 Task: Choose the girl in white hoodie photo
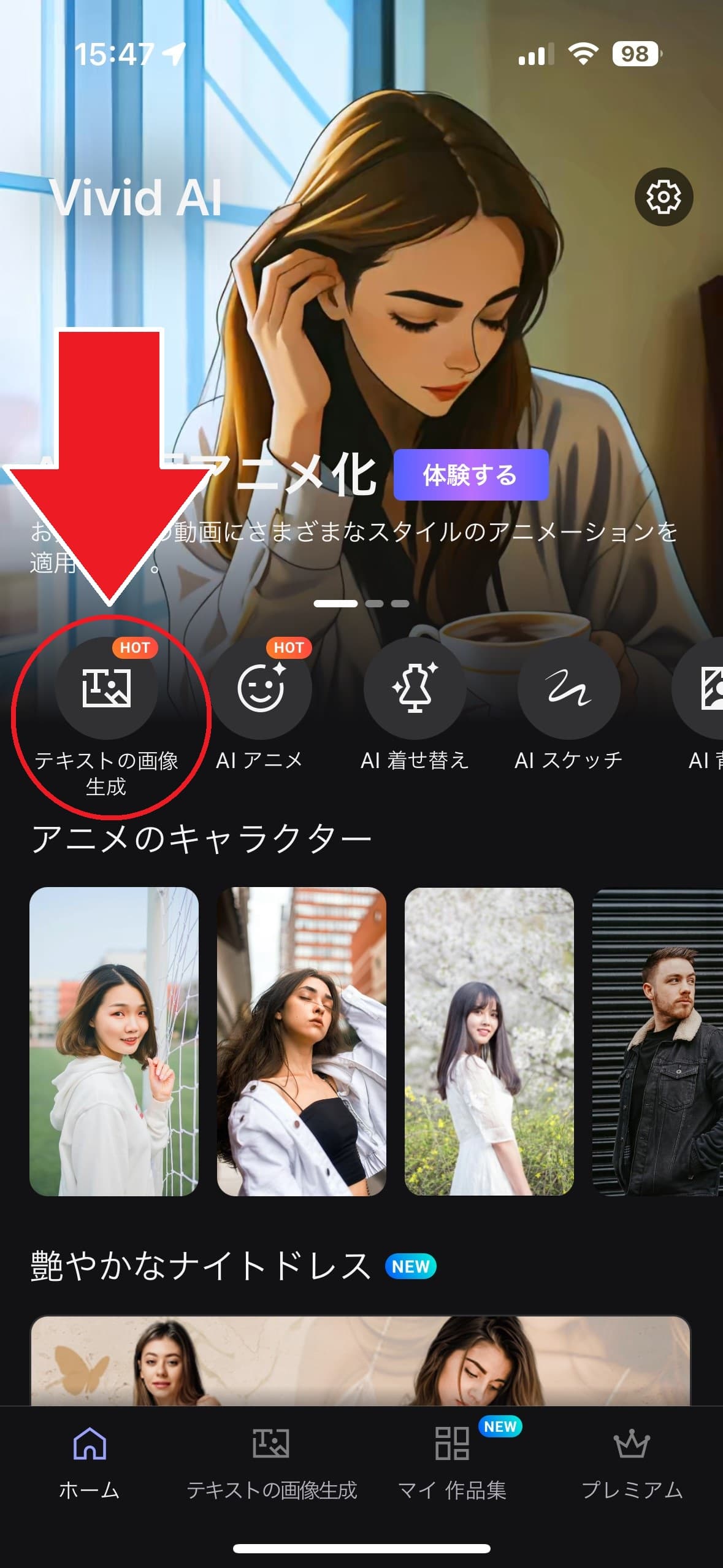point(114,1042)
